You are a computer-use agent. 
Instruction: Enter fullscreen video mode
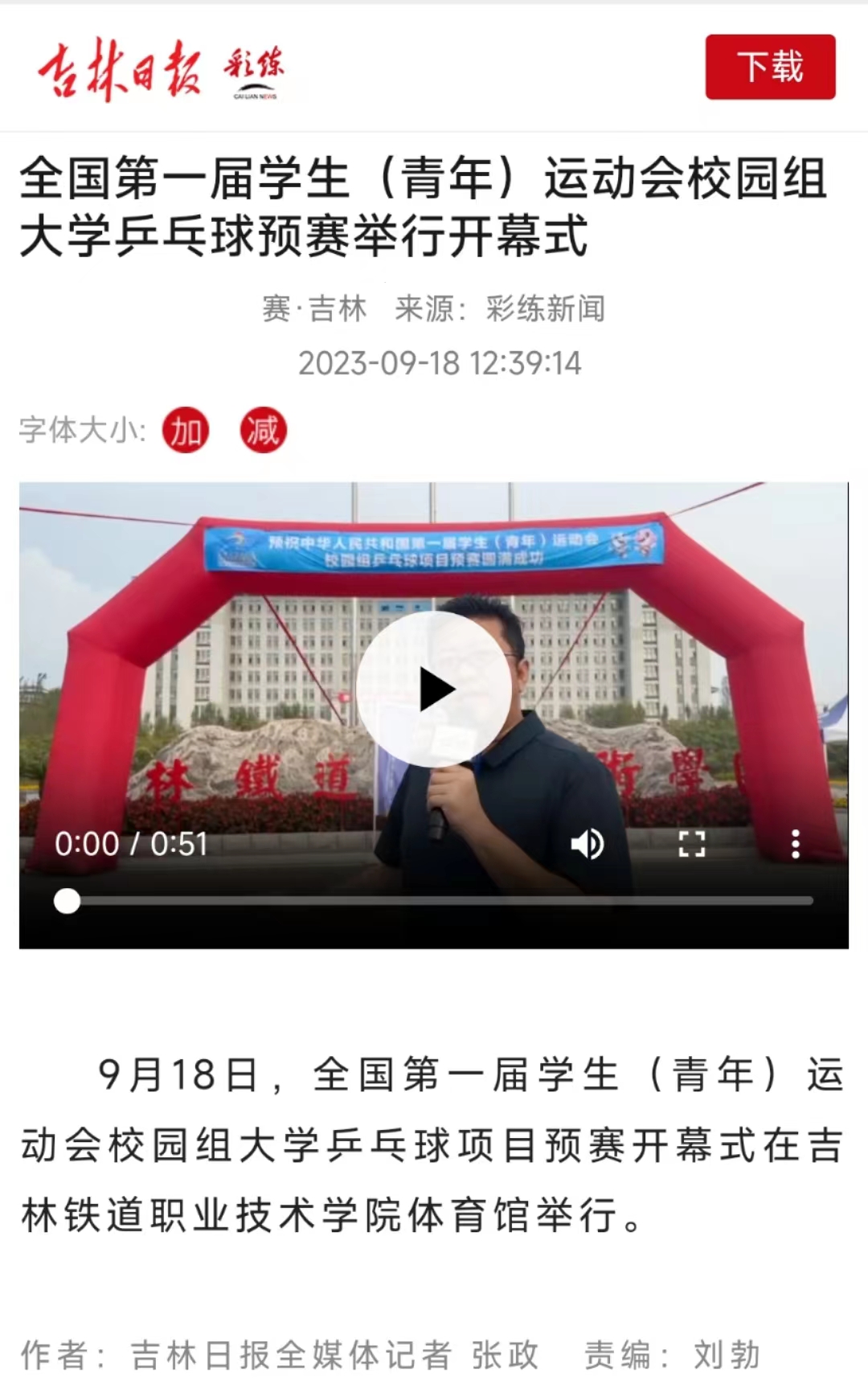[x=691, y=844]
